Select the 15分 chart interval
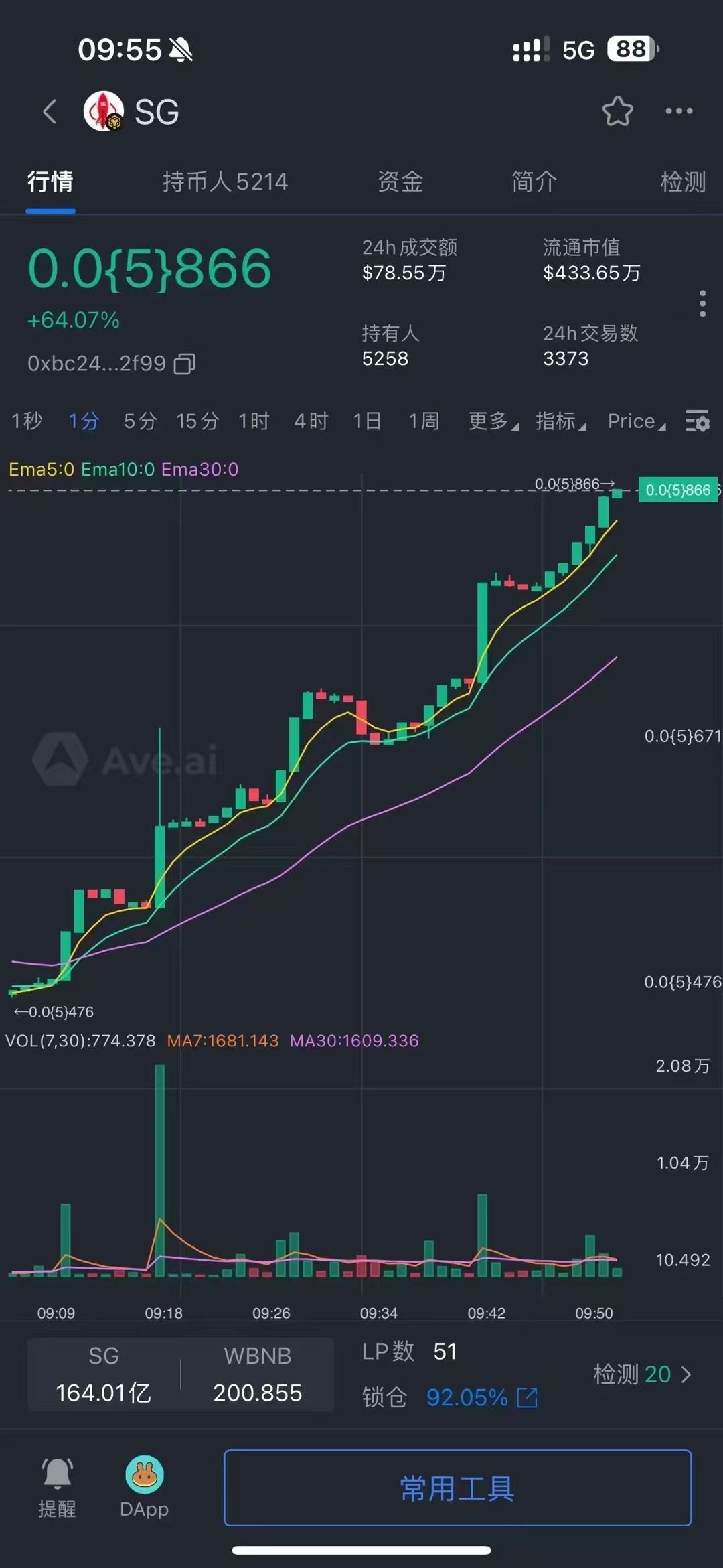 [197, 421]
